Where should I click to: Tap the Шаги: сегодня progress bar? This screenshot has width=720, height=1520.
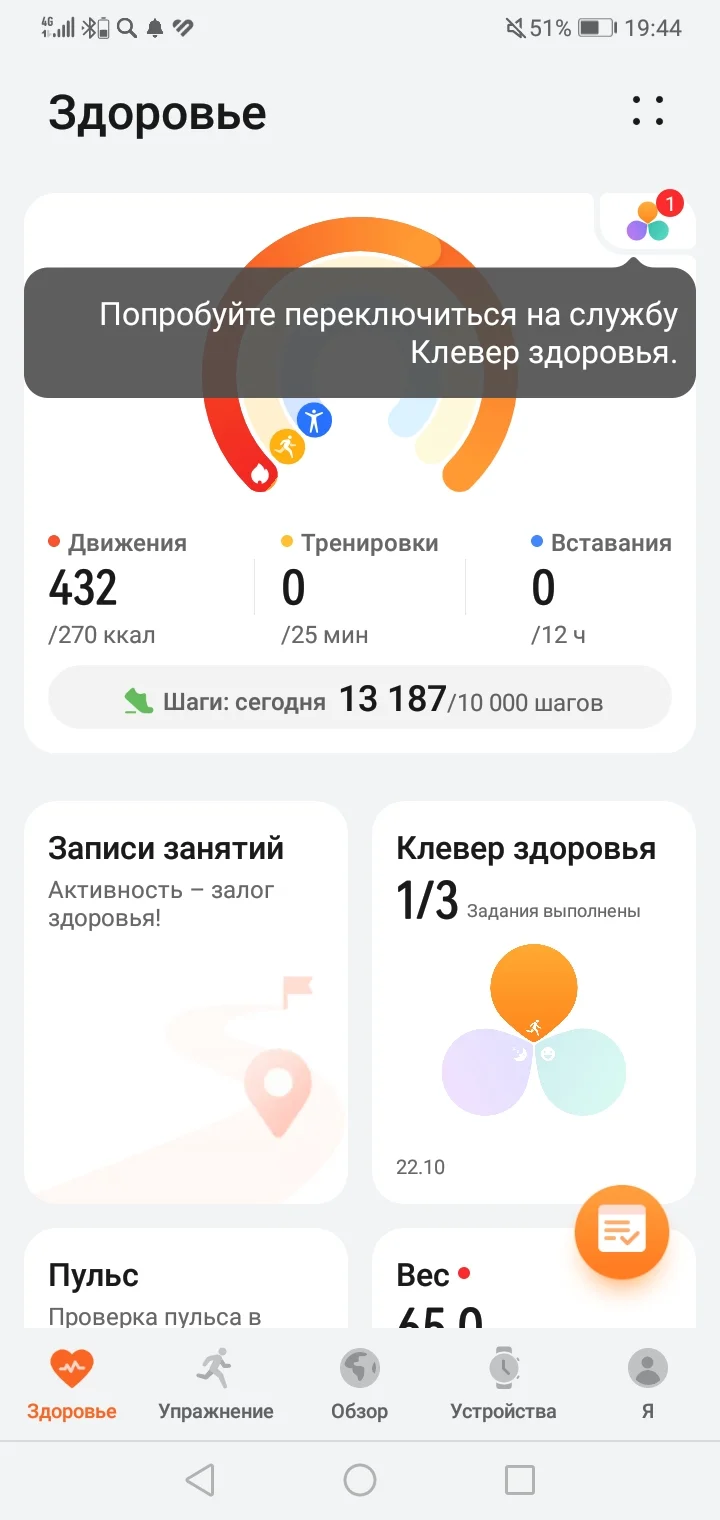pyautogui.click(x=360, y=697)
